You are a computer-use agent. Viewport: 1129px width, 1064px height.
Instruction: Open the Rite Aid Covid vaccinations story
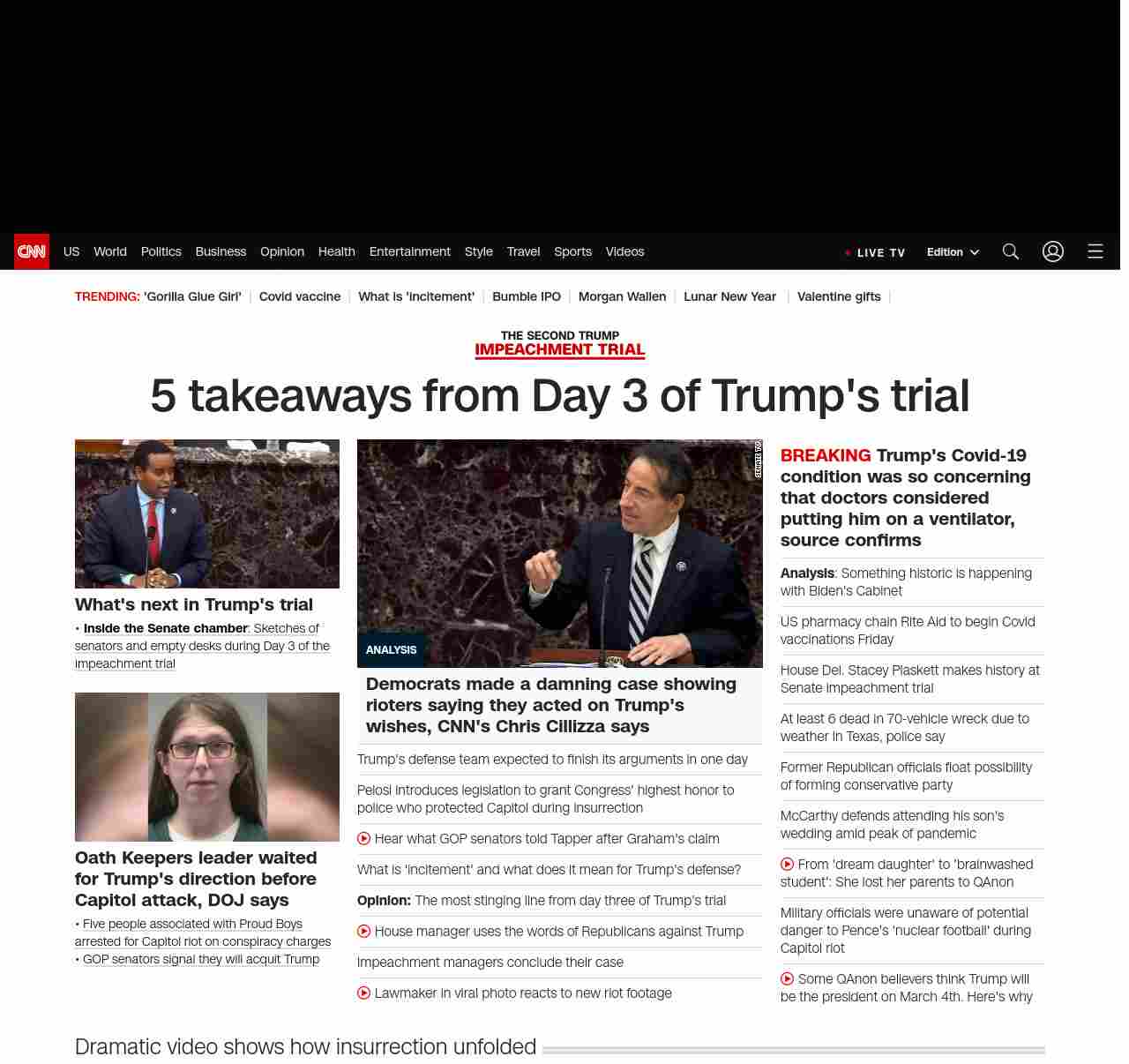point(908,631)
